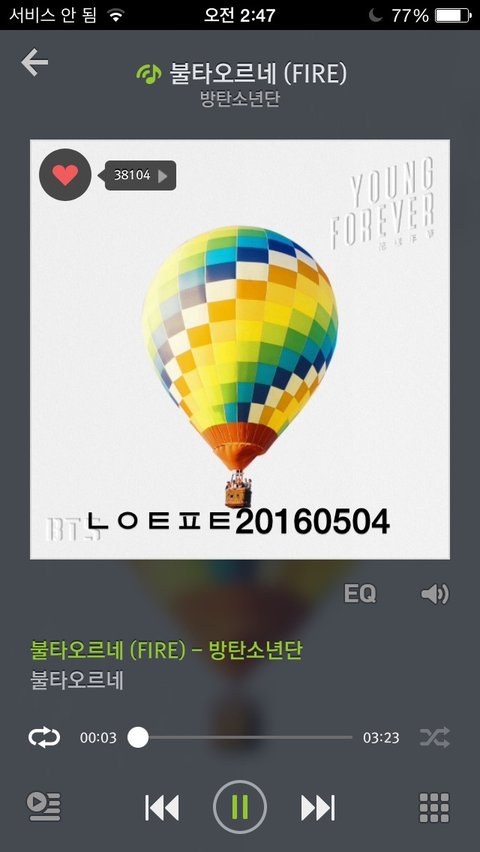Open the EQ equalizer settings
The height and width of the screenshot is (852, 480).
click(360, 594)
